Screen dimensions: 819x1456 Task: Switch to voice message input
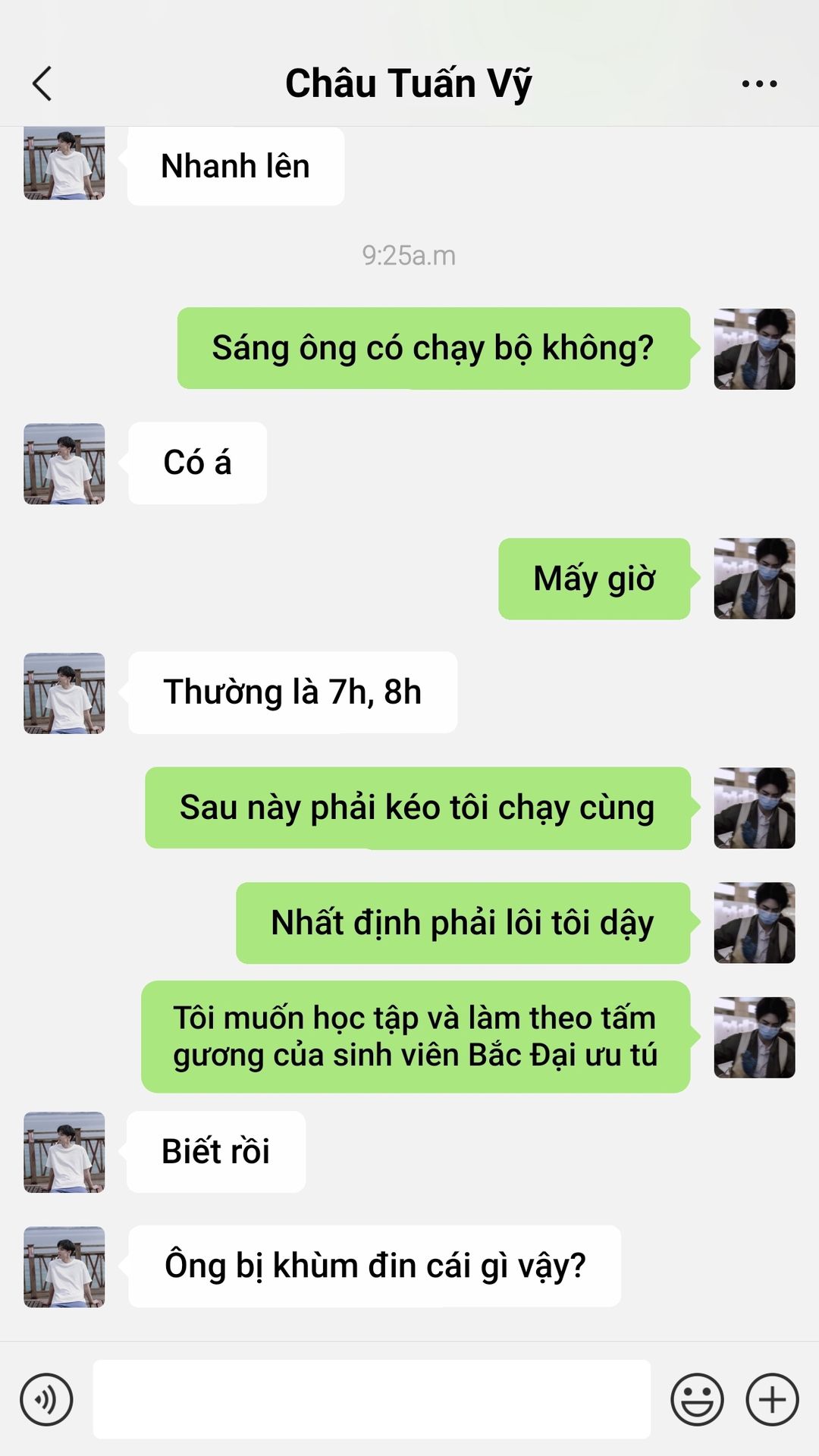tap(46, 1399)
